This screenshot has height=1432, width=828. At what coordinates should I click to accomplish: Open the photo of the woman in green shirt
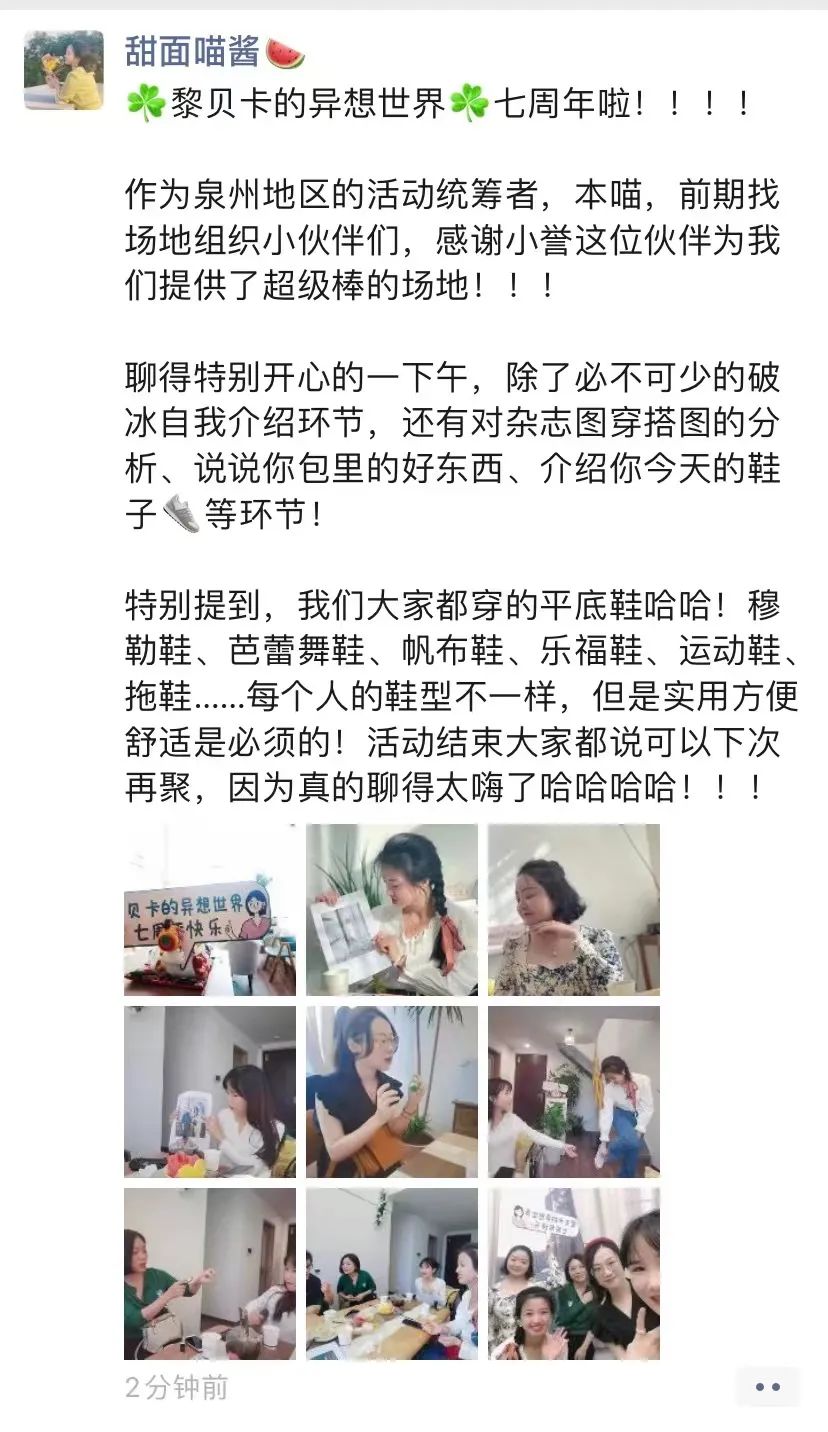(x=210, y=1273)
